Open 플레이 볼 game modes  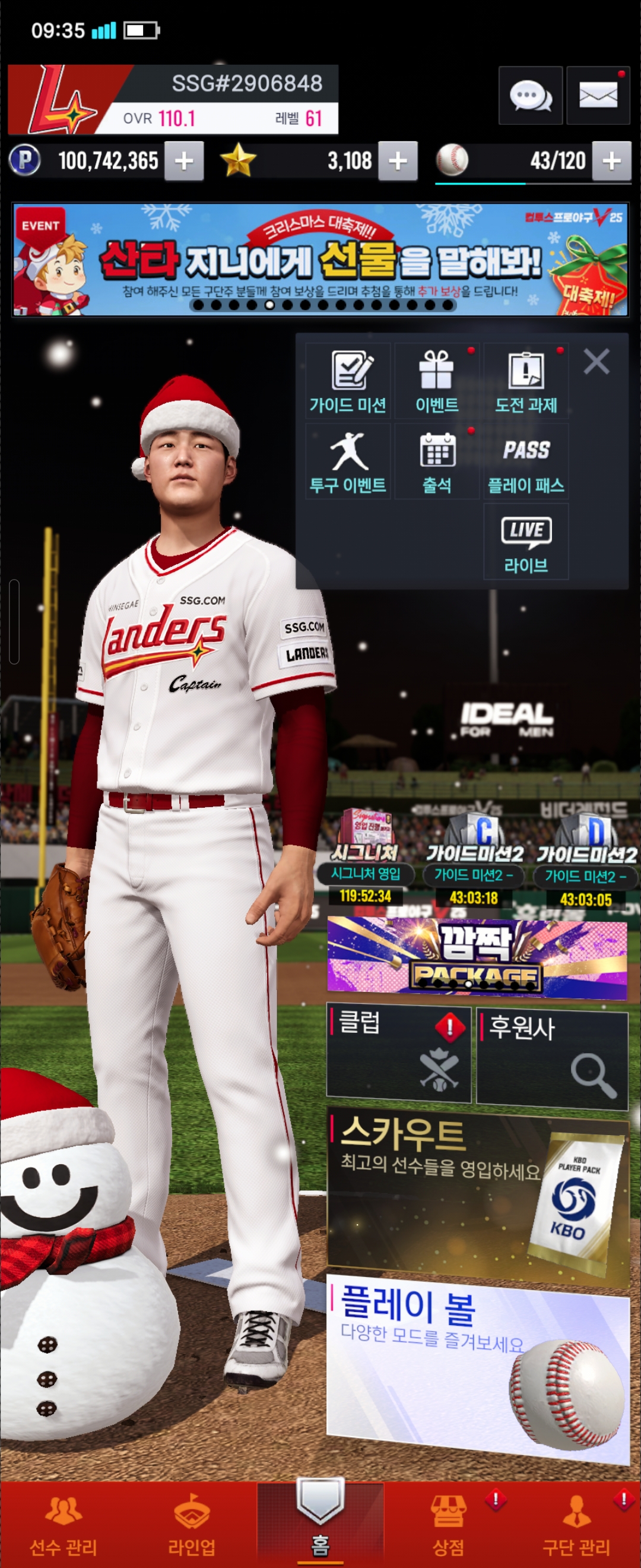(477, 1368)
